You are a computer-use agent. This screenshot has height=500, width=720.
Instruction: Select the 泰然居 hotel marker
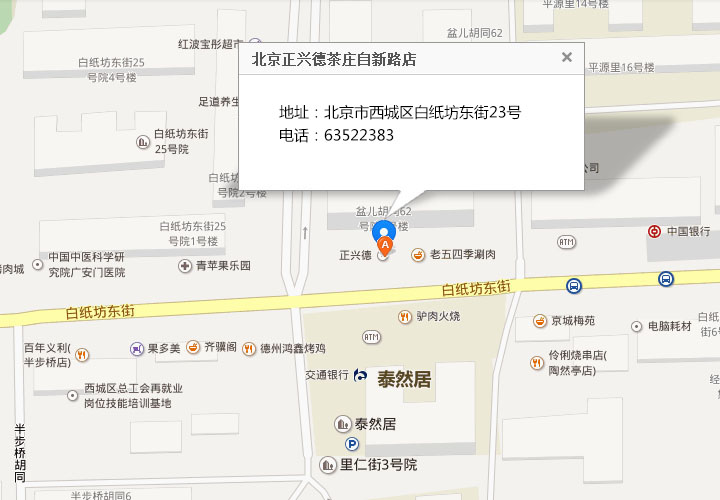(x=343, y=424)
